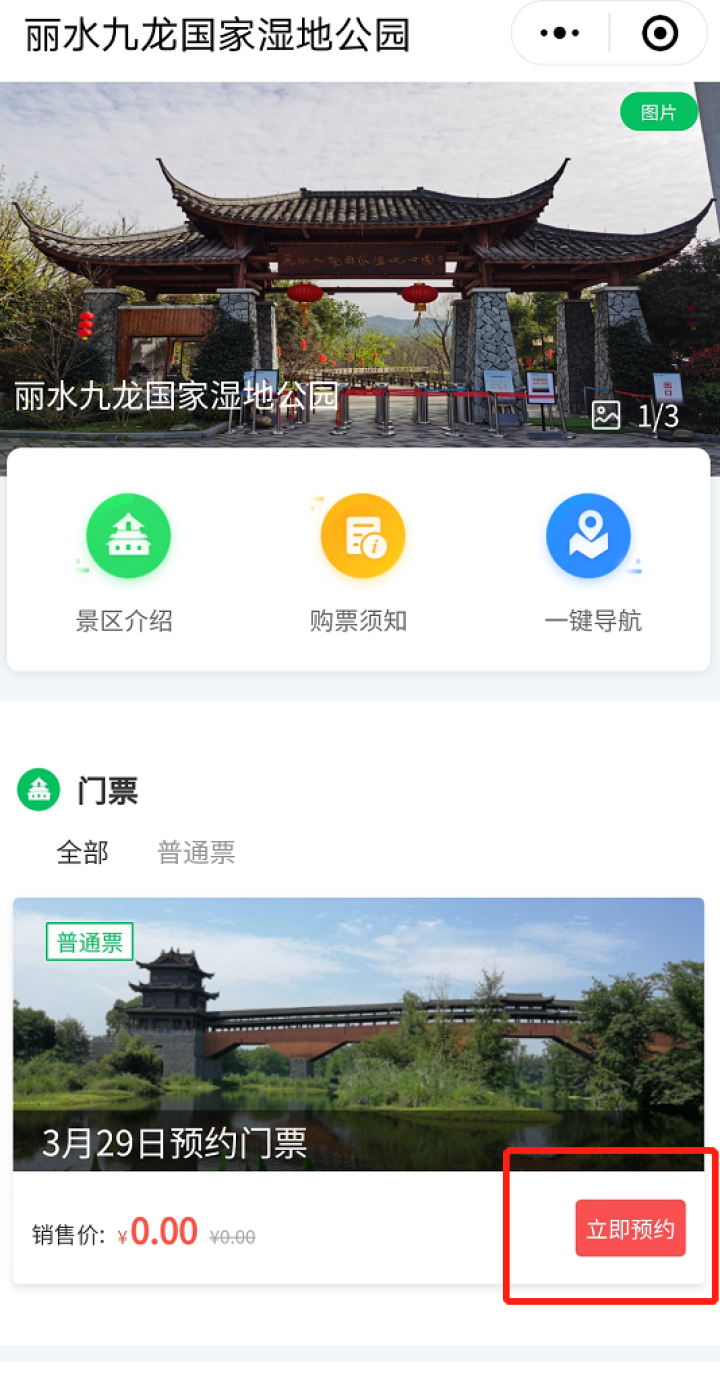The height and width of the screenshot is (1383, 720).
Task: Open the 图片 gallery badge
Action: 658,112
